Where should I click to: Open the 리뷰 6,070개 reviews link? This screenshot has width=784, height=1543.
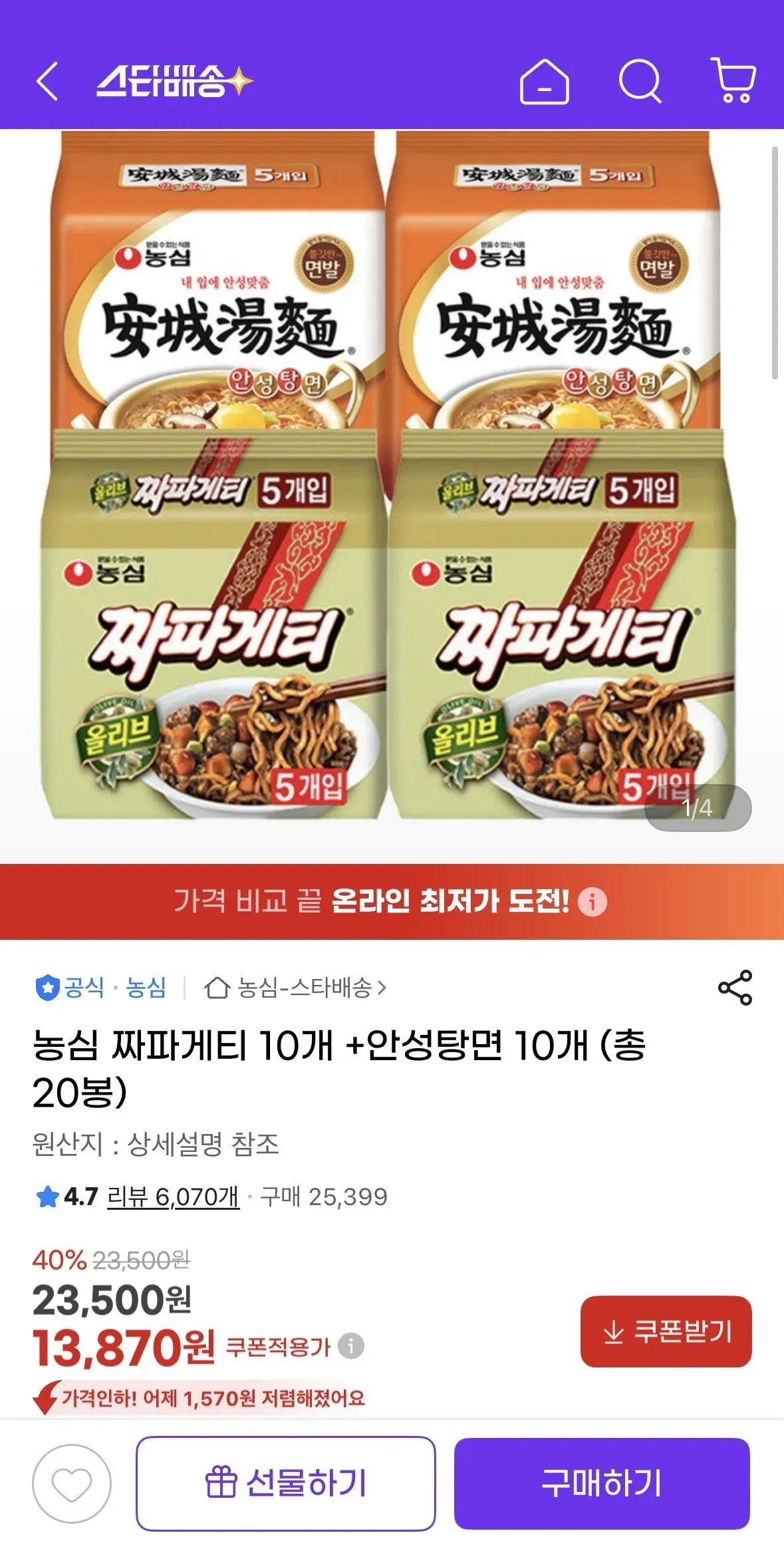tap(172, 1197)
